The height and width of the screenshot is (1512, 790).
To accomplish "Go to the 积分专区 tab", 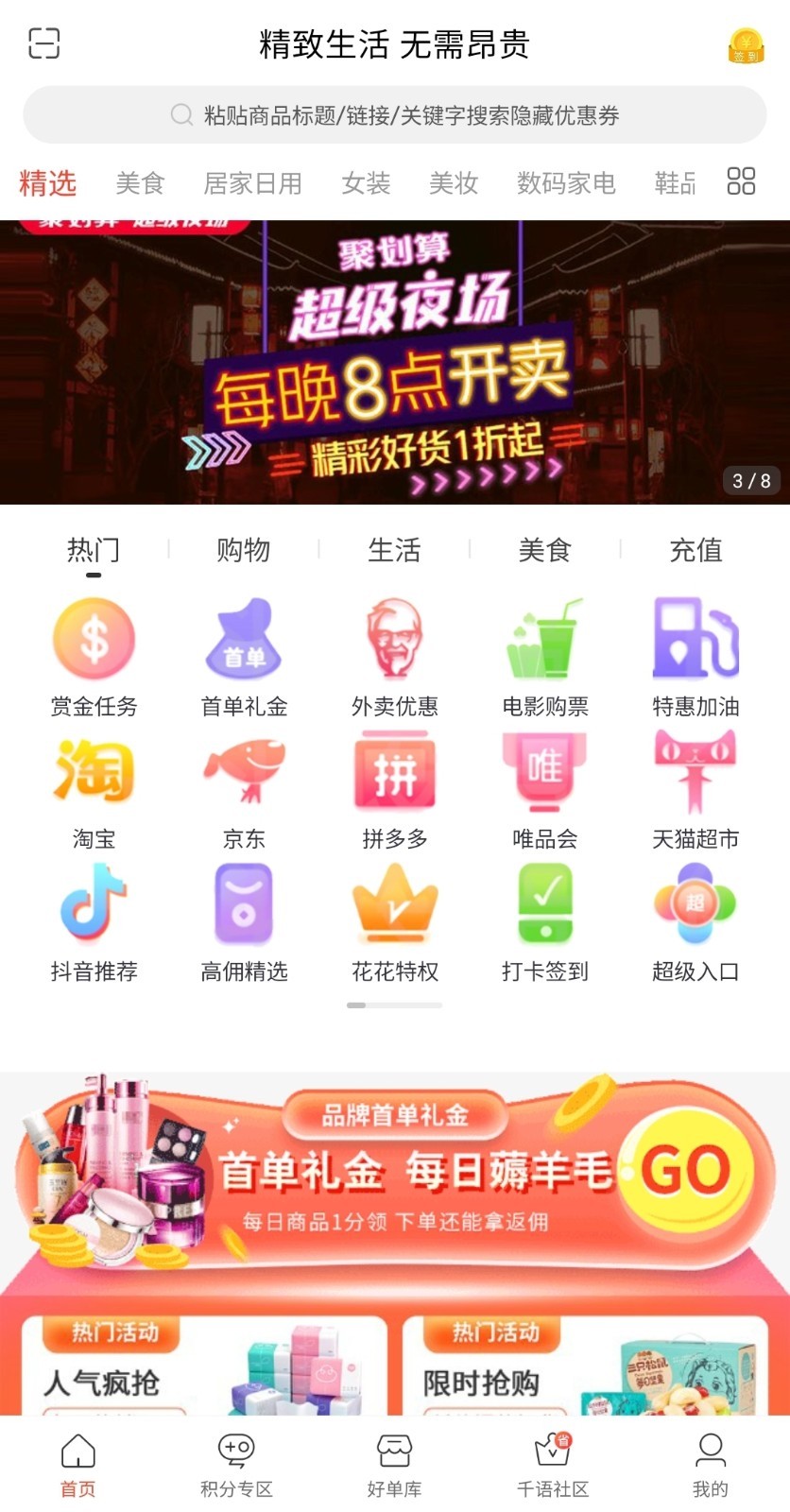I will click(x=236, y=1465).
